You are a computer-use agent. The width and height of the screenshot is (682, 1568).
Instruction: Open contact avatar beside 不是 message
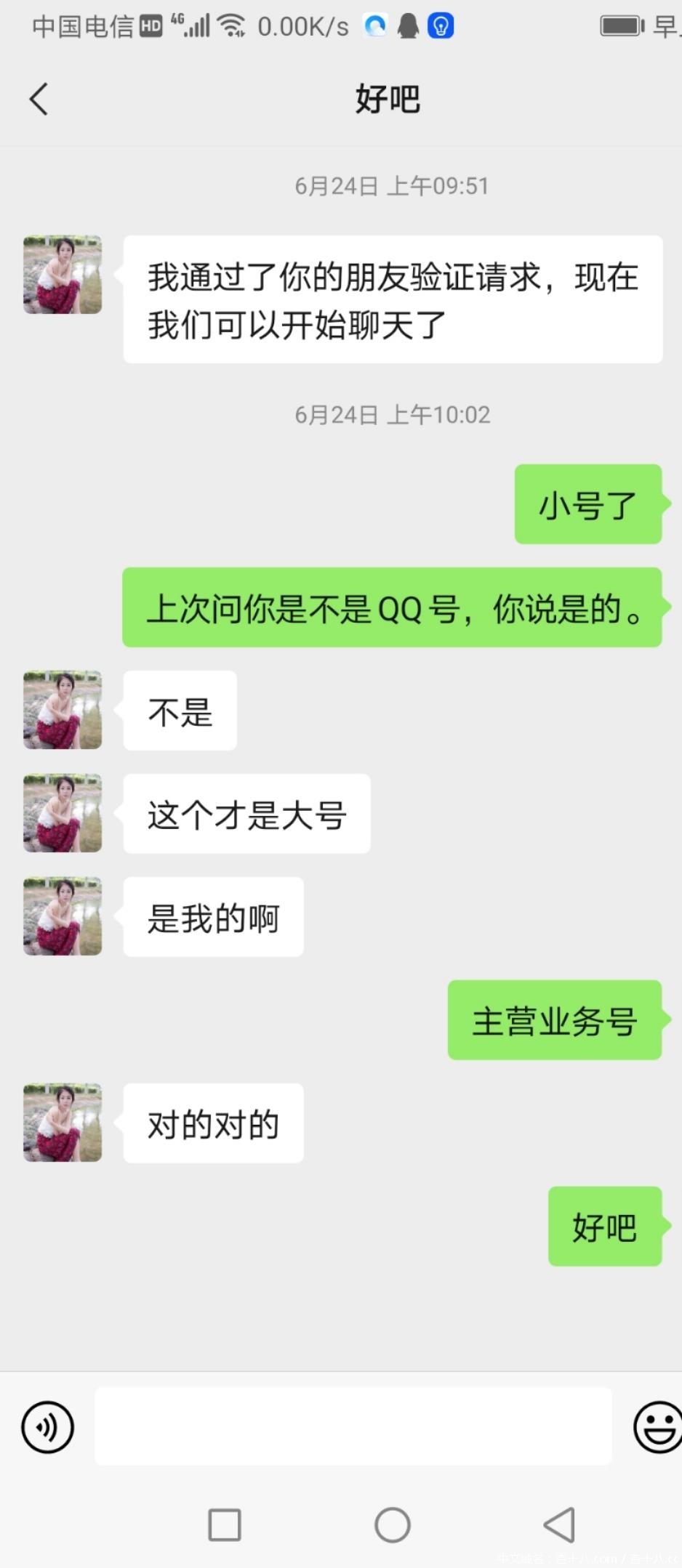pyautogui.click(x=63, y=710)
